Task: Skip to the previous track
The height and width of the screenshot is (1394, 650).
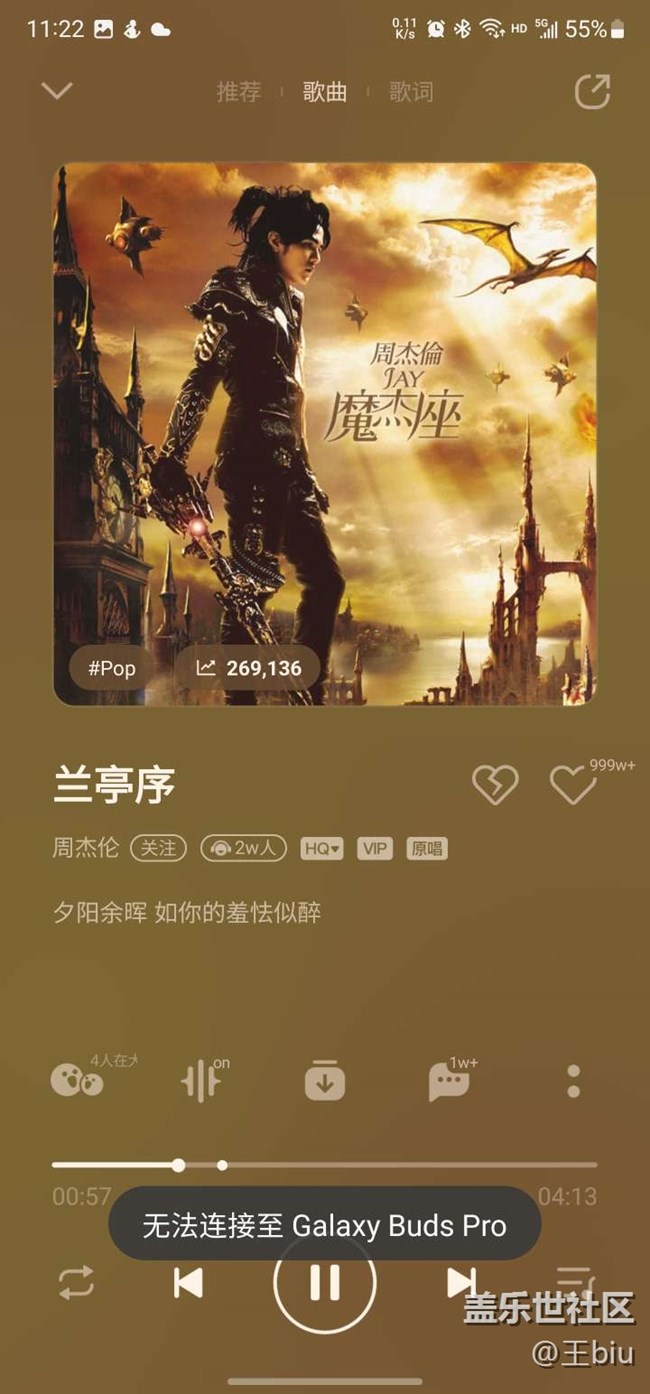Action: tap(188, 1282)
